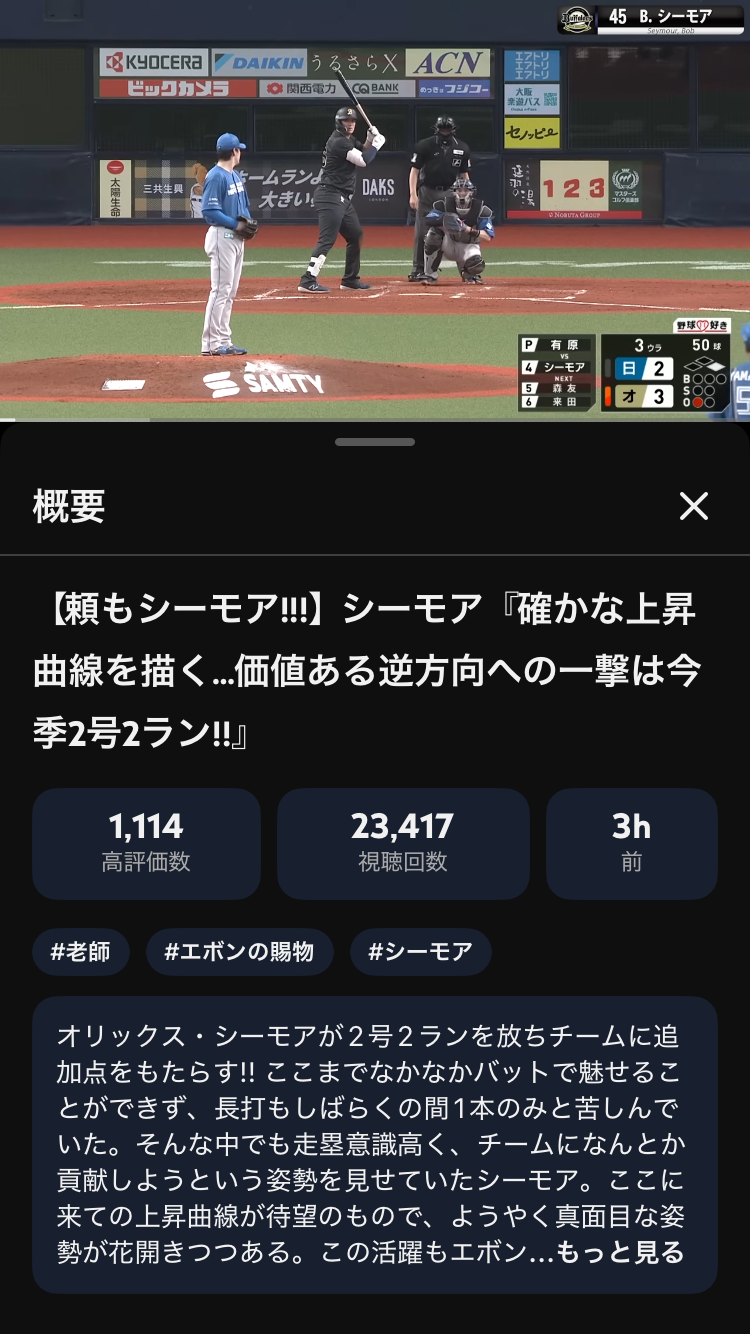750x1334 pixels.
Task: Tap the baseball video player
Action: (375, 210)
